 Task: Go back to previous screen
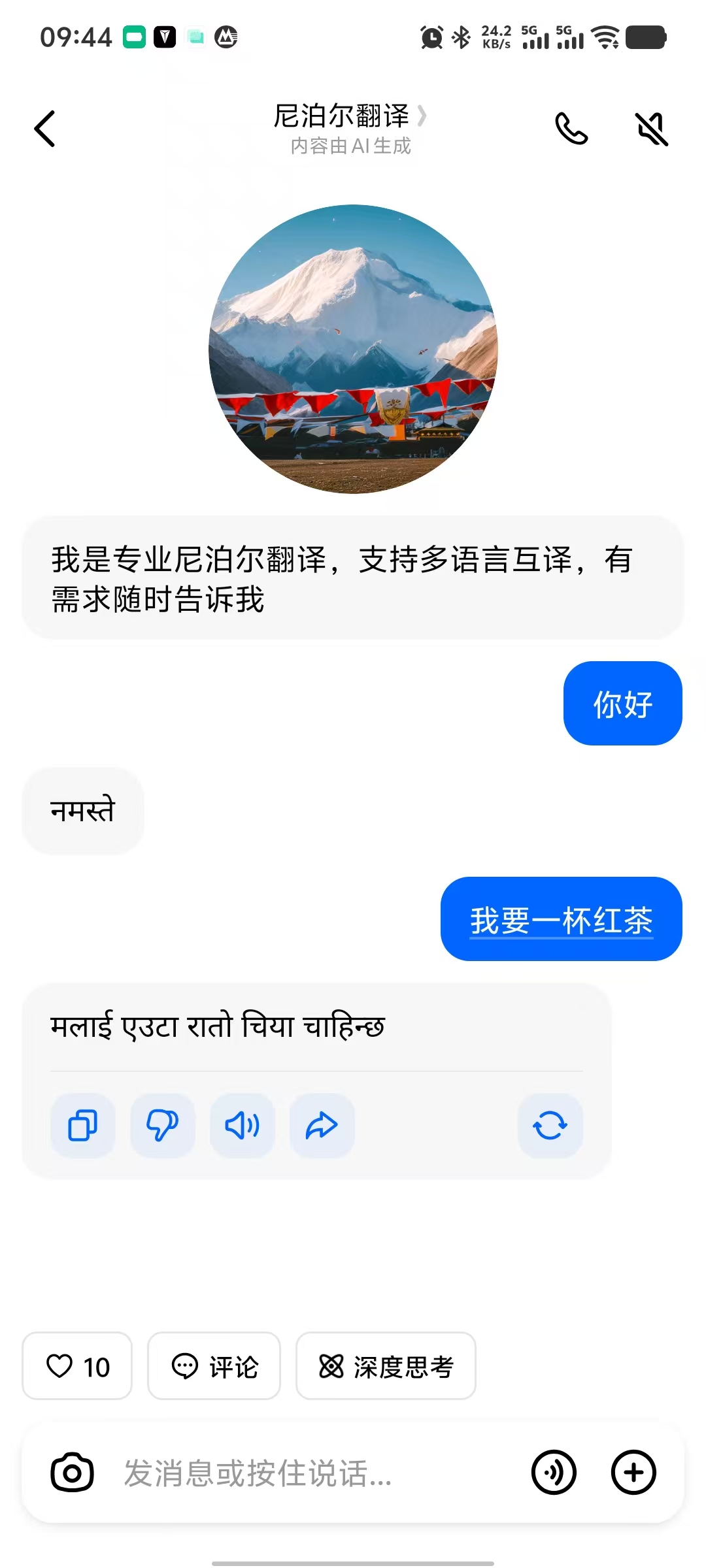[x=44, y=129]
